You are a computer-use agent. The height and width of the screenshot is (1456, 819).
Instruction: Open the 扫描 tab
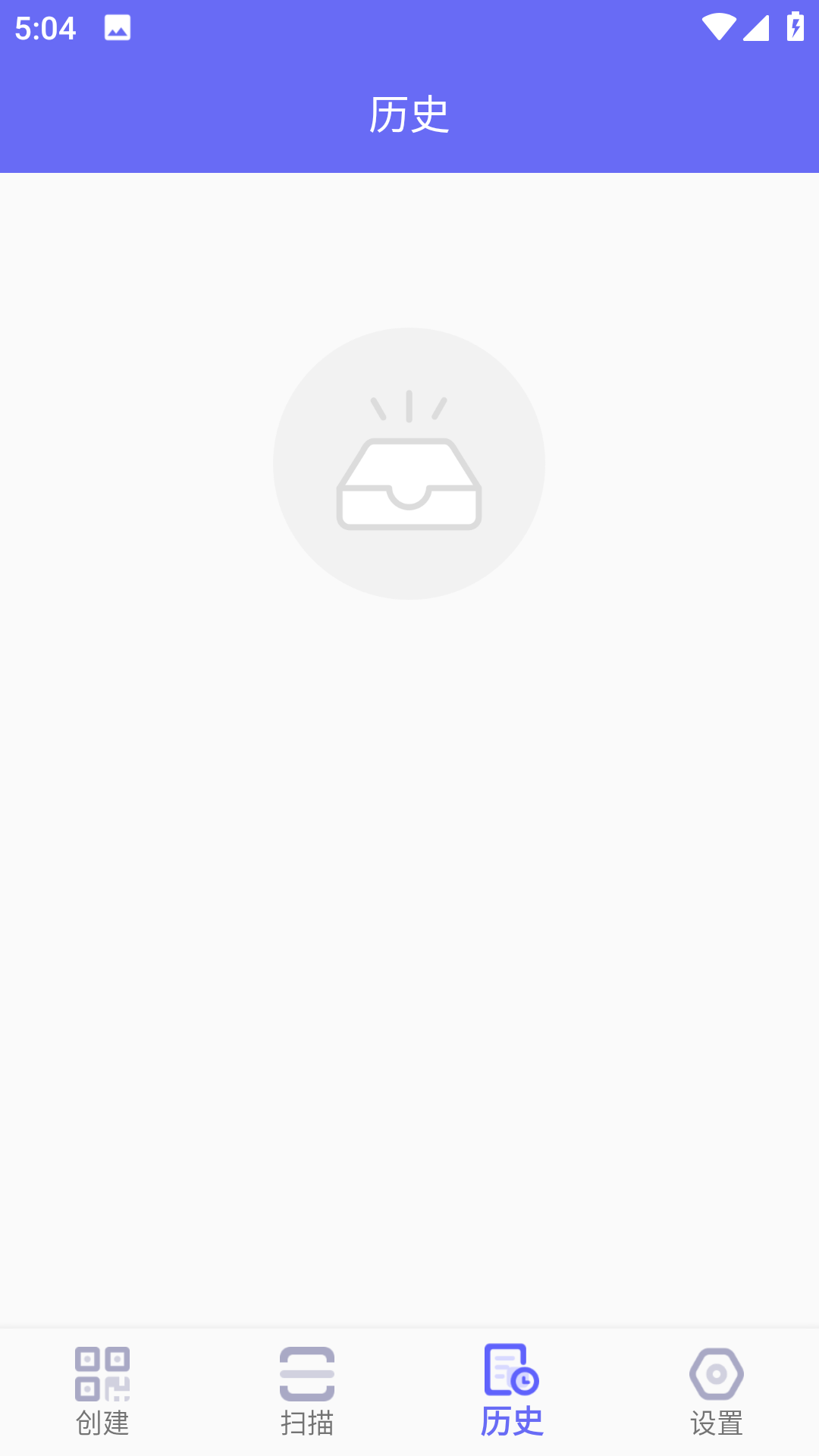pos(307,1392)
